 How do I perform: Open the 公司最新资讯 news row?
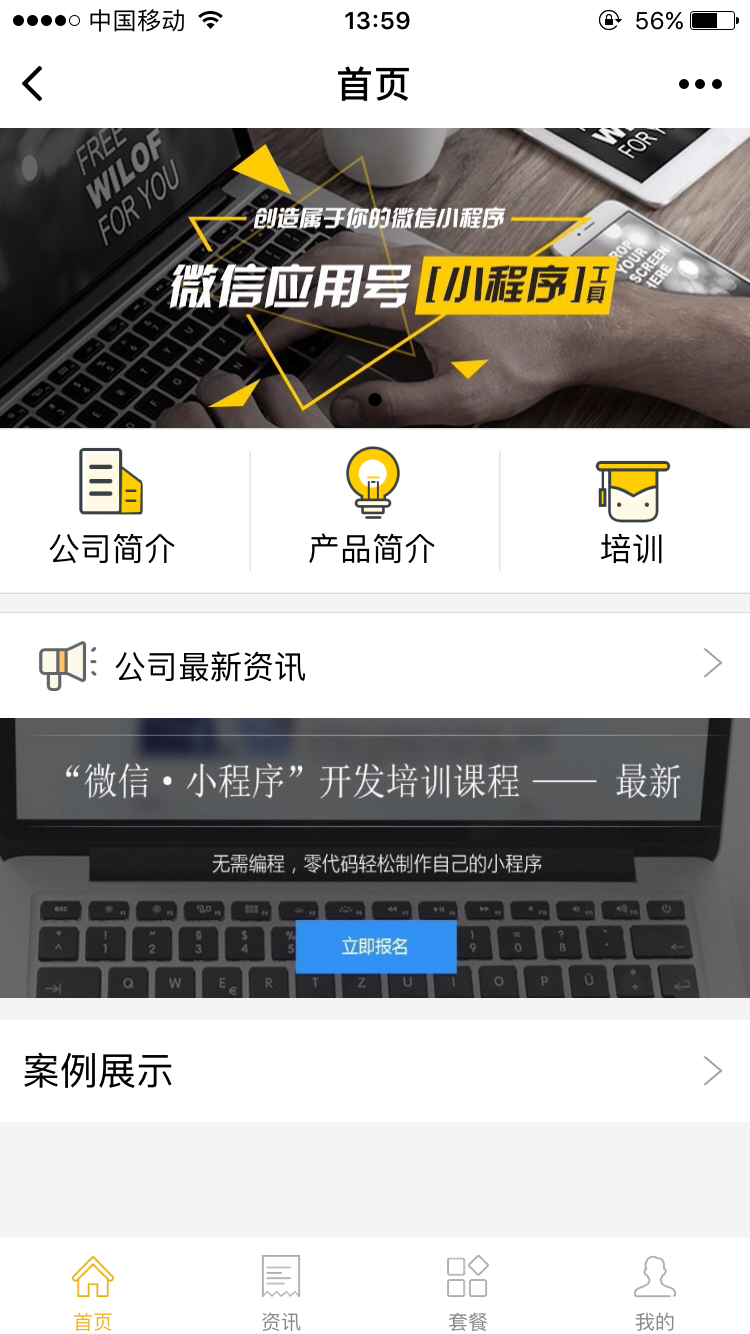pos(375,665)
